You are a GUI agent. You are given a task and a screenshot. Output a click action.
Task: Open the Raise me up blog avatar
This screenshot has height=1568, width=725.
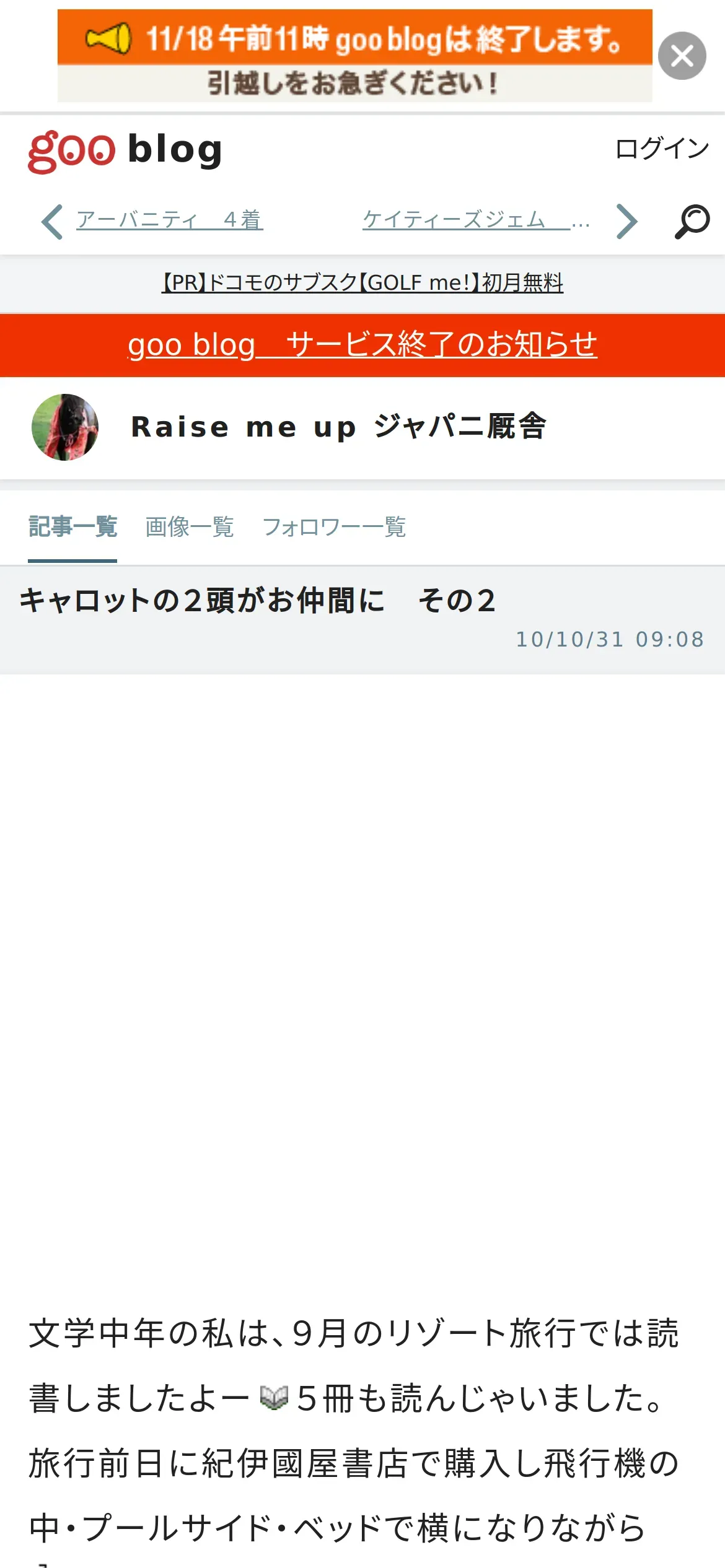click(65, 427)
